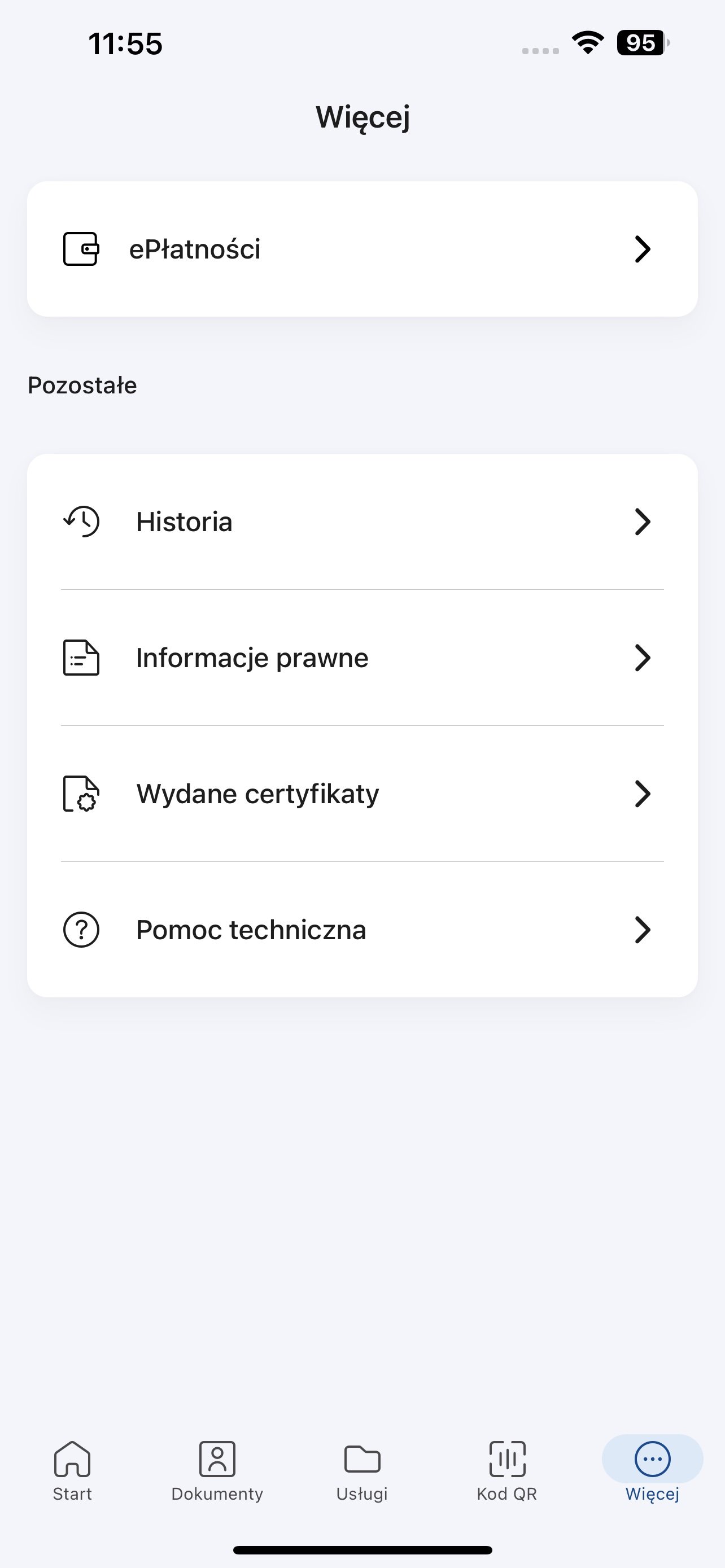View Informacje prawne

362,658
